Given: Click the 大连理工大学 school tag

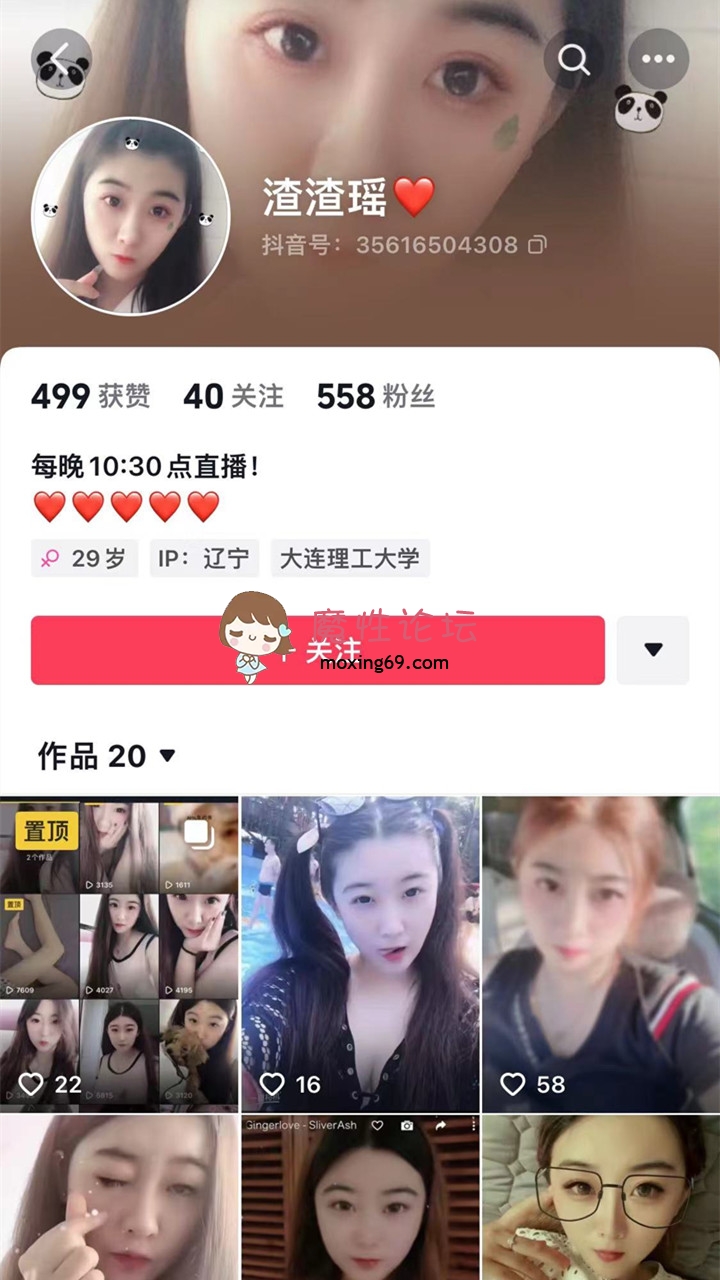Looking at the screenshot, I should pyautogui.click(x=351, y=558).
